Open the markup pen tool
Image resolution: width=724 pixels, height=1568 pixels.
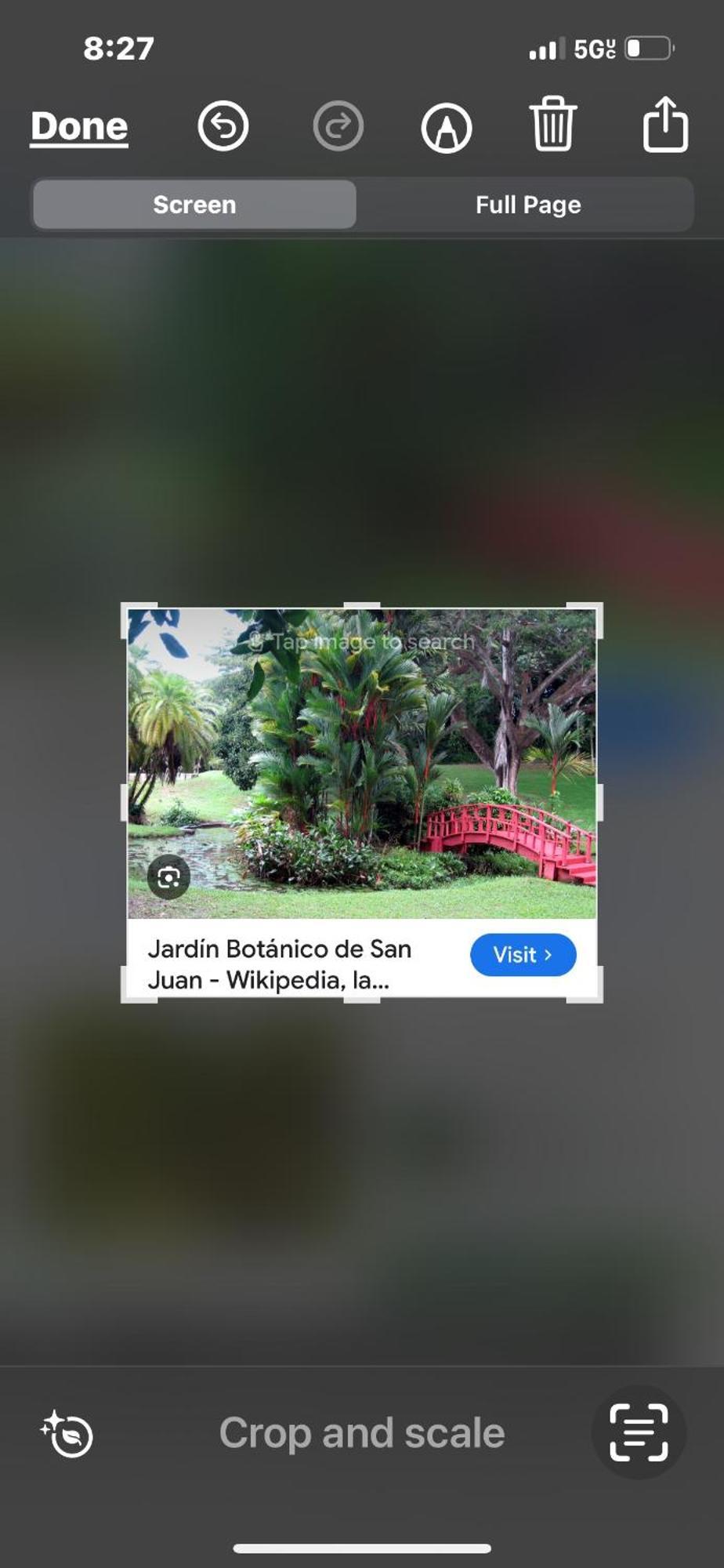coord(447,128)
